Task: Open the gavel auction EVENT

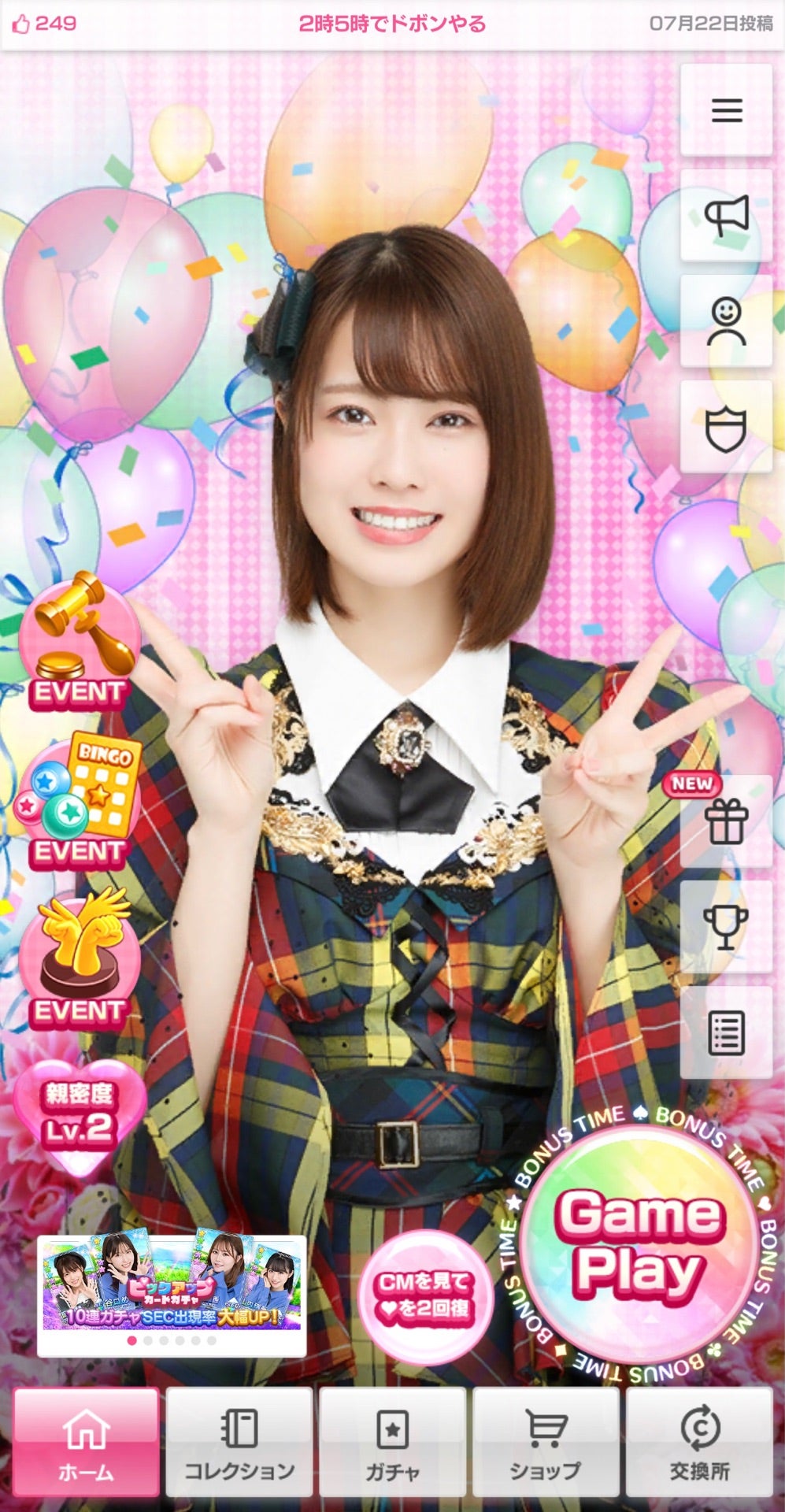Action: (79, 642)
